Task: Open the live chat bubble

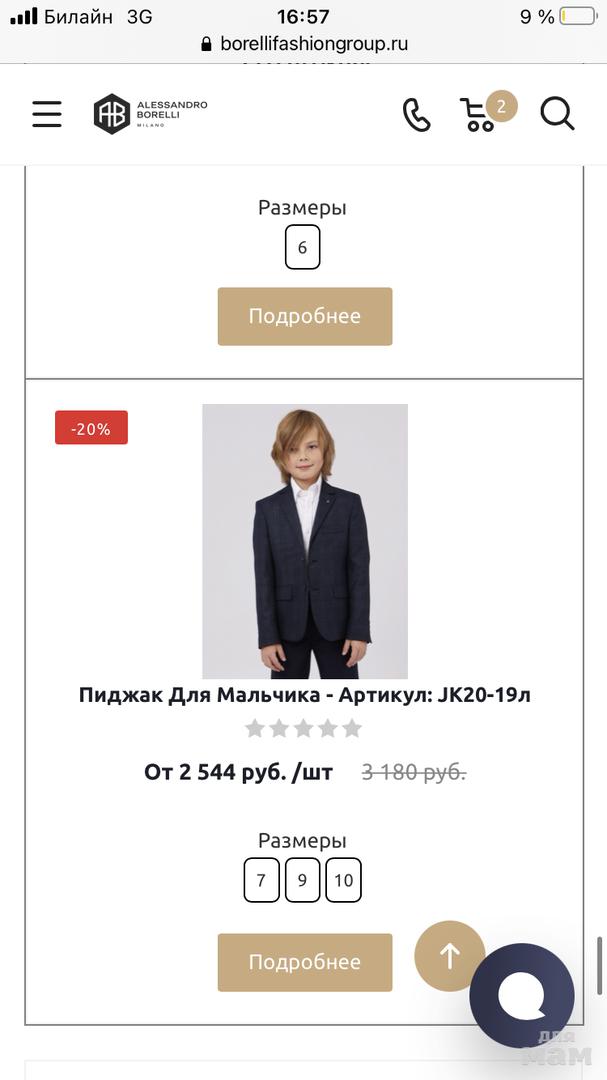Action: tap(522, 994)
